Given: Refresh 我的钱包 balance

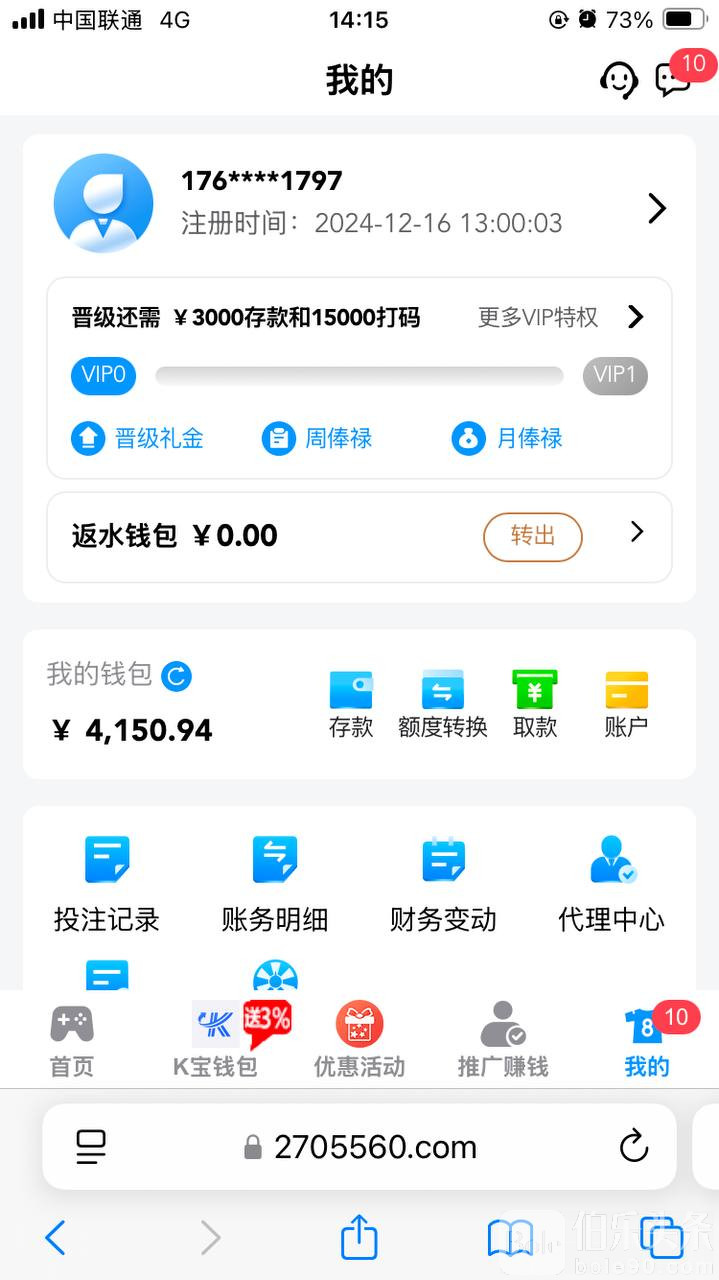Looking at the screenshot, I should coord(176,677).
